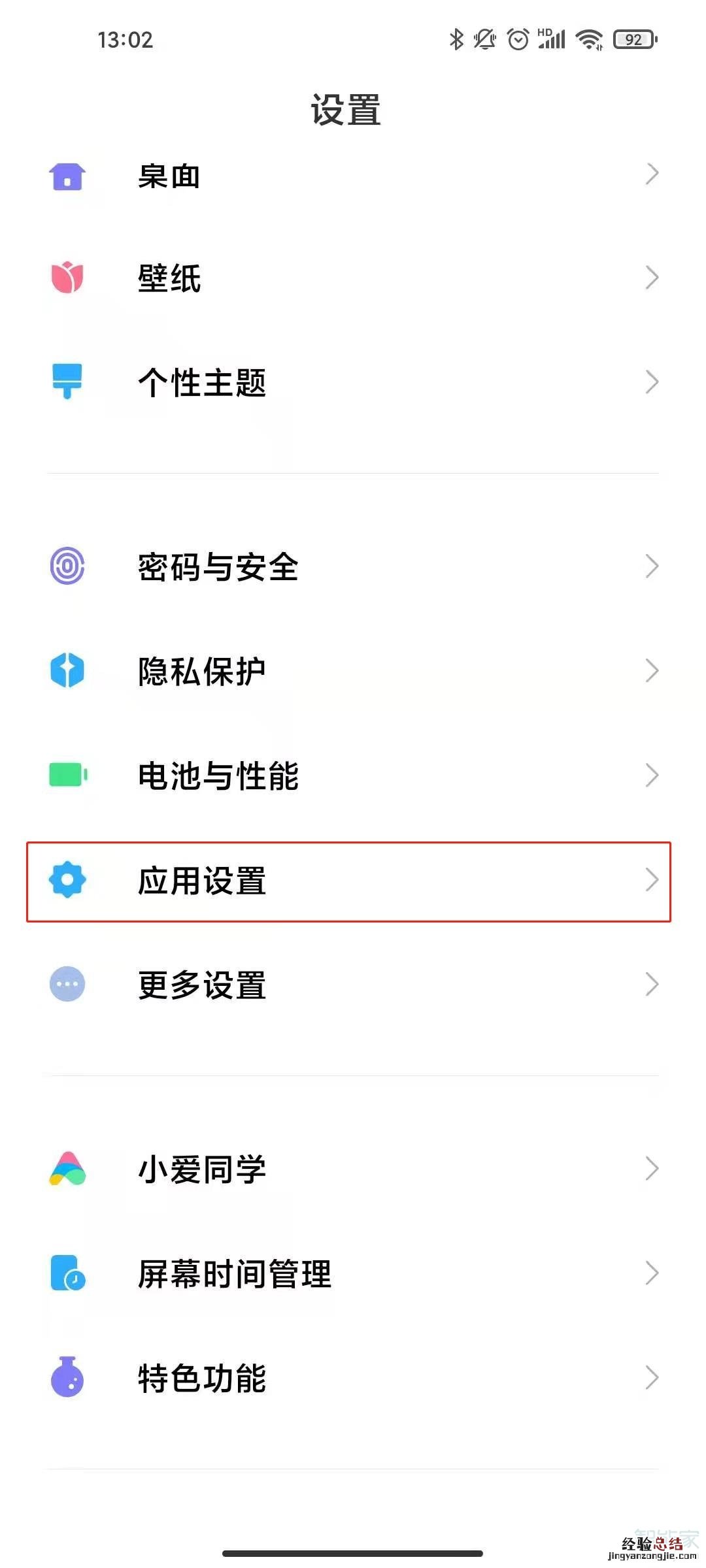Open 电池与性能 settings
The image size is (706, 1568).
tap(353, 776)
